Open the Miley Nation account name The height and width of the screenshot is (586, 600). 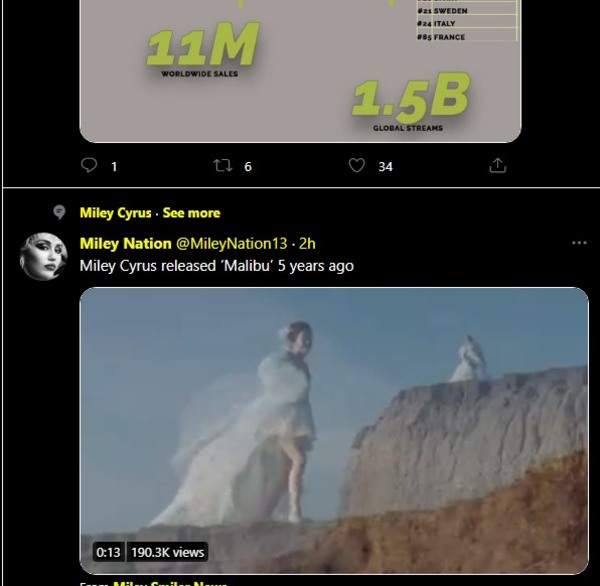click(125, 243)
